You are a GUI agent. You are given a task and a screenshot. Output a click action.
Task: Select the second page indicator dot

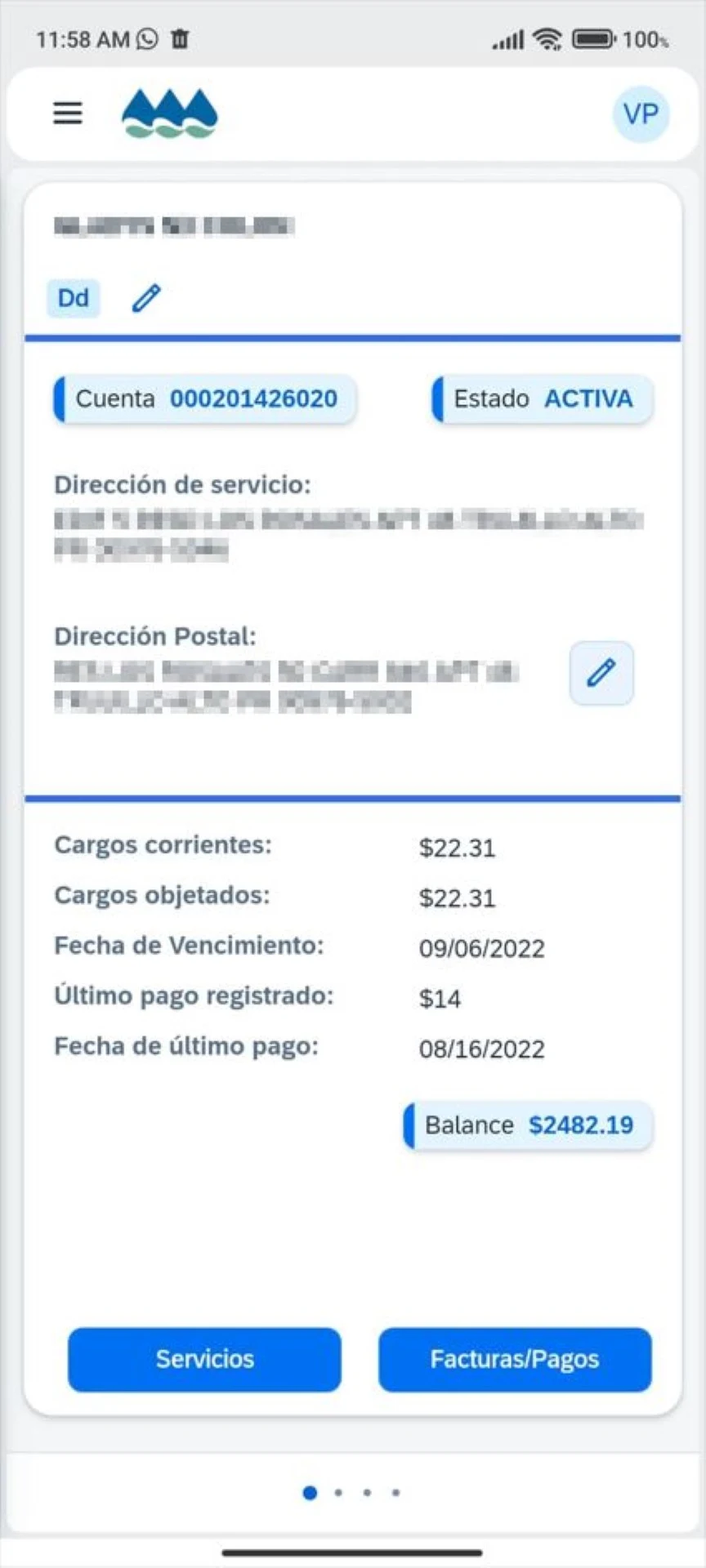point(338,1493)
